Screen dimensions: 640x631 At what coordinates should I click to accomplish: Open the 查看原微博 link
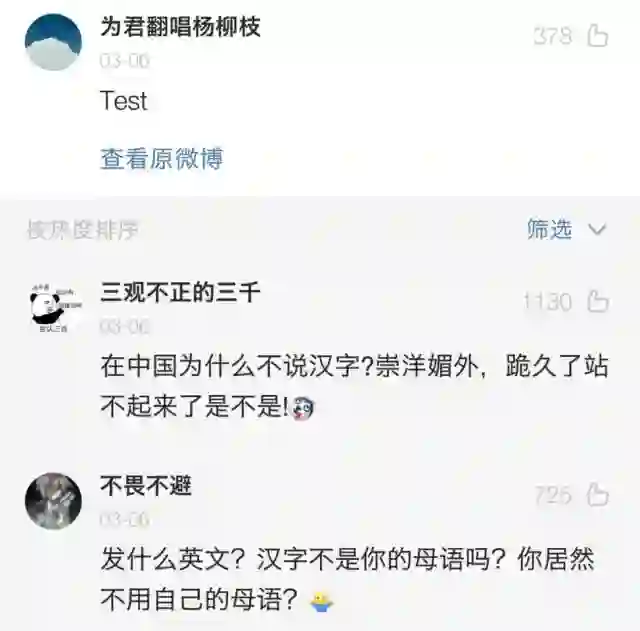pyautogui.click(x=161, y=158)
